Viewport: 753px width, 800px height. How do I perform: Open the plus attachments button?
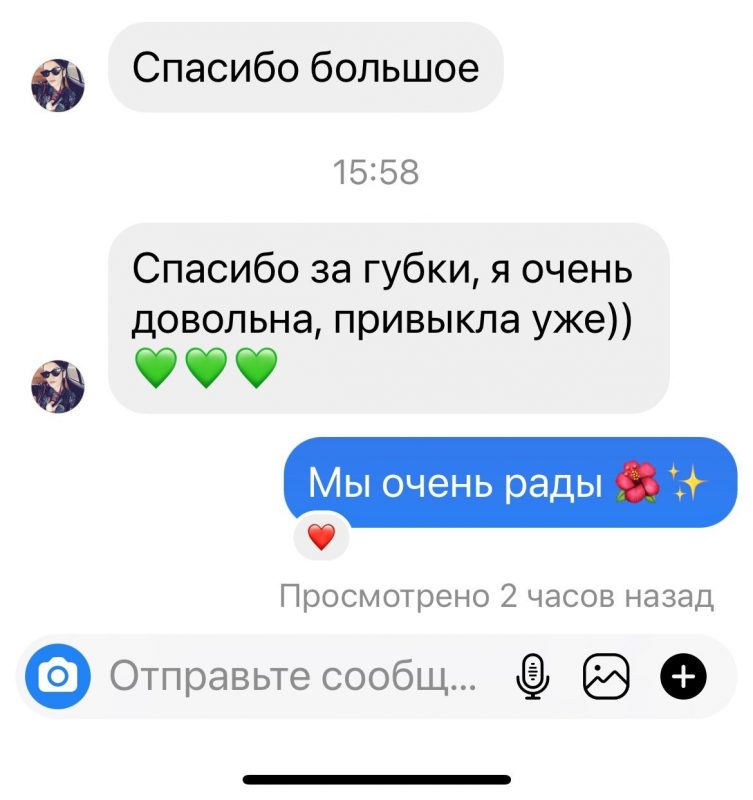684,677
